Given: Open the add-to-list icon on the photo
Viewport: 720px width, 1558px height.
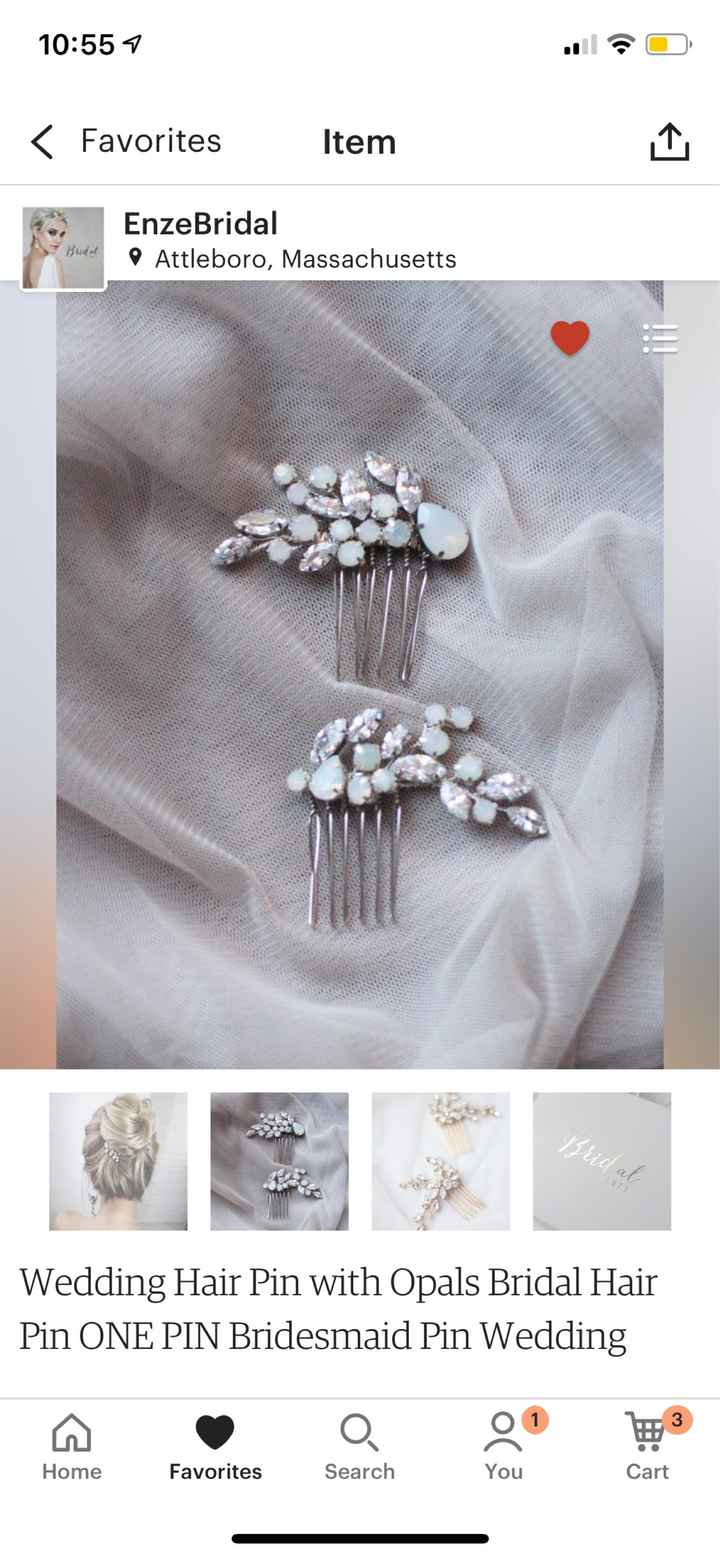Looking at the screenshot, I should (661, 338).
